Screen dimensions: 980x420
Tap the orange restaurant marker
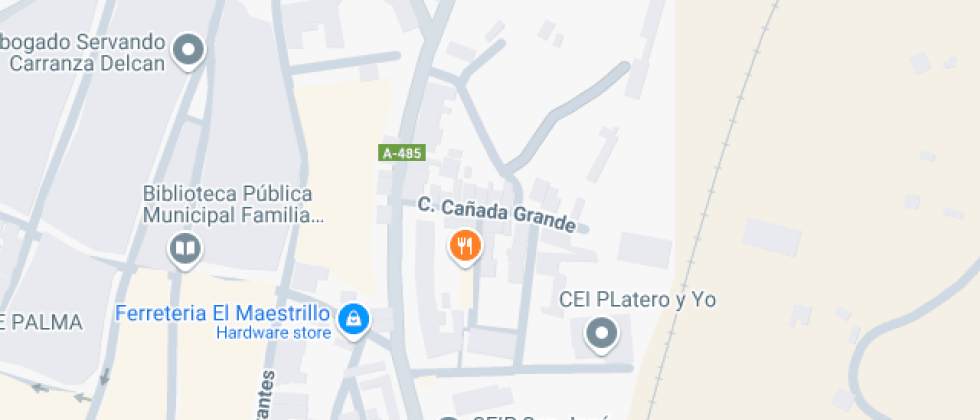pos(464,245)
